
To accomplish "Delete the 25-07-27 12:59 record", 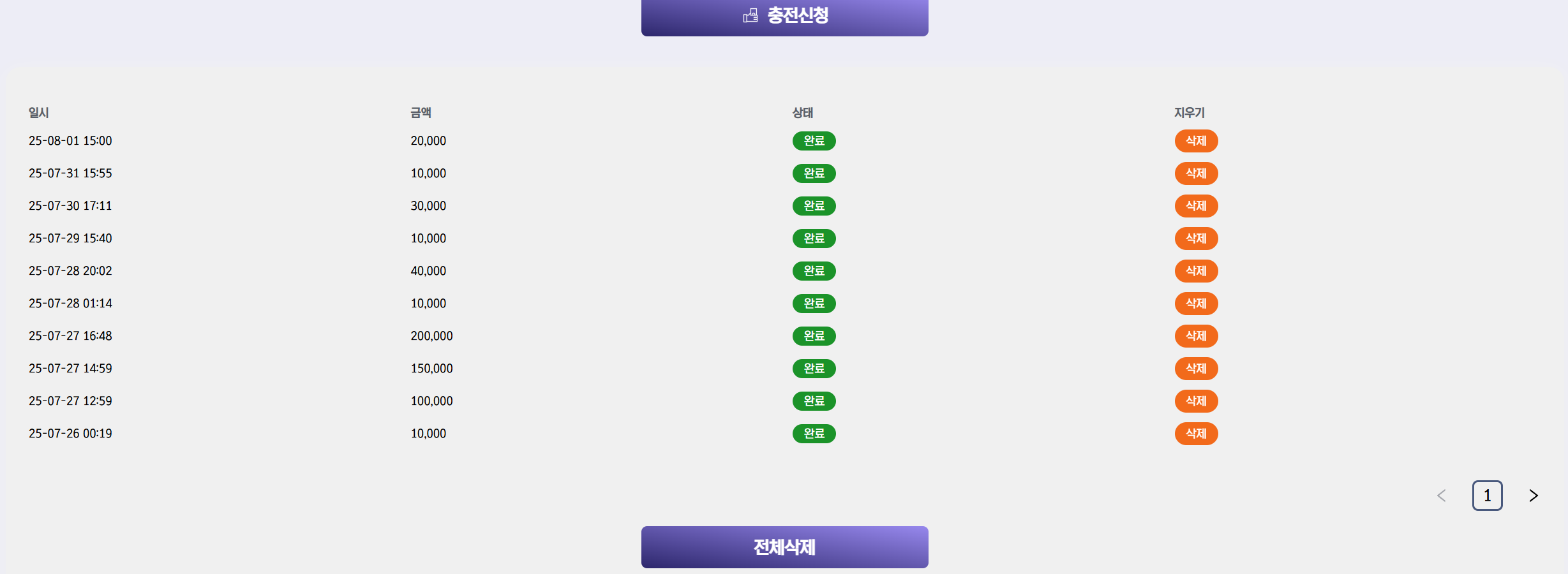I will click(1196, 401).
